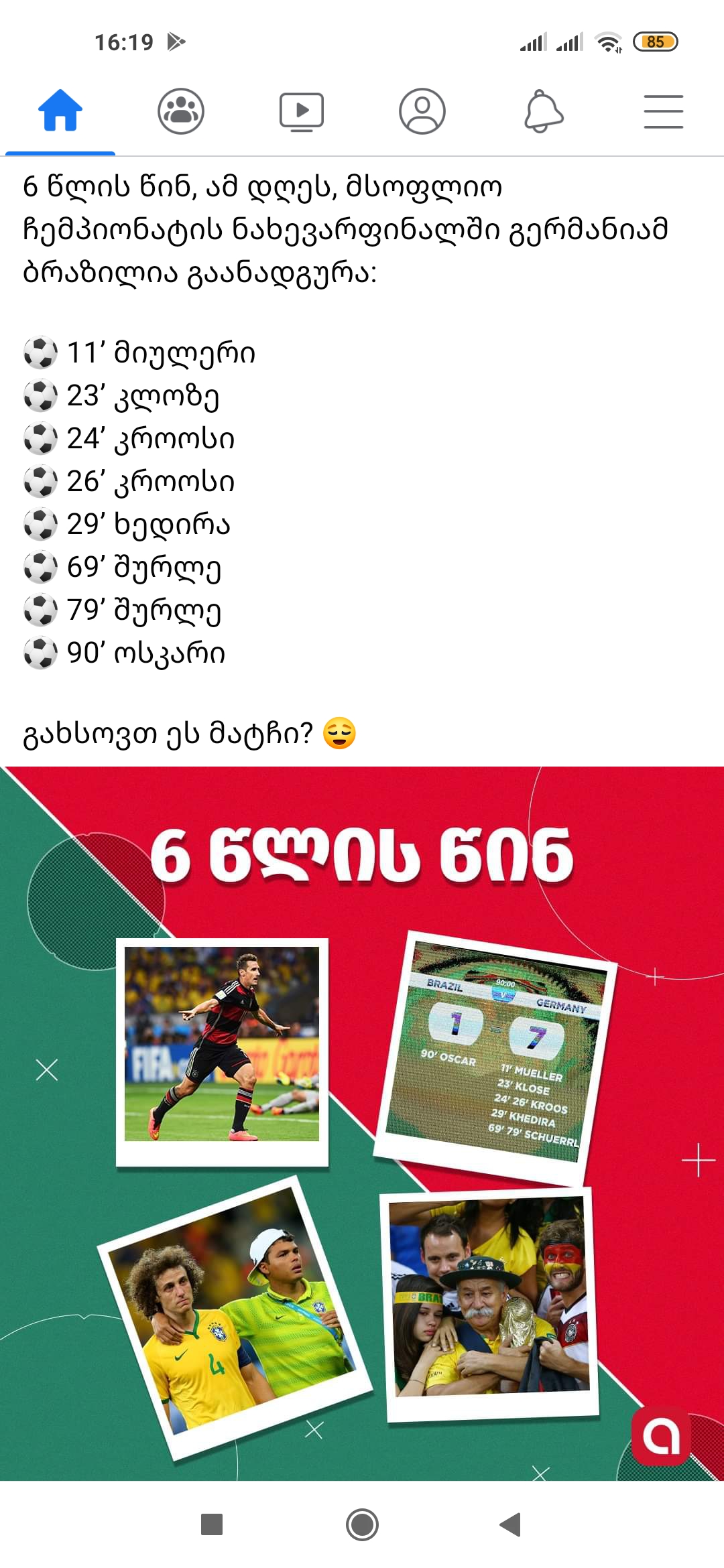Switch to the Profile tab
Image resolution: width=724 pixels, height=1568 pixels.
click(x=422, y=111)
